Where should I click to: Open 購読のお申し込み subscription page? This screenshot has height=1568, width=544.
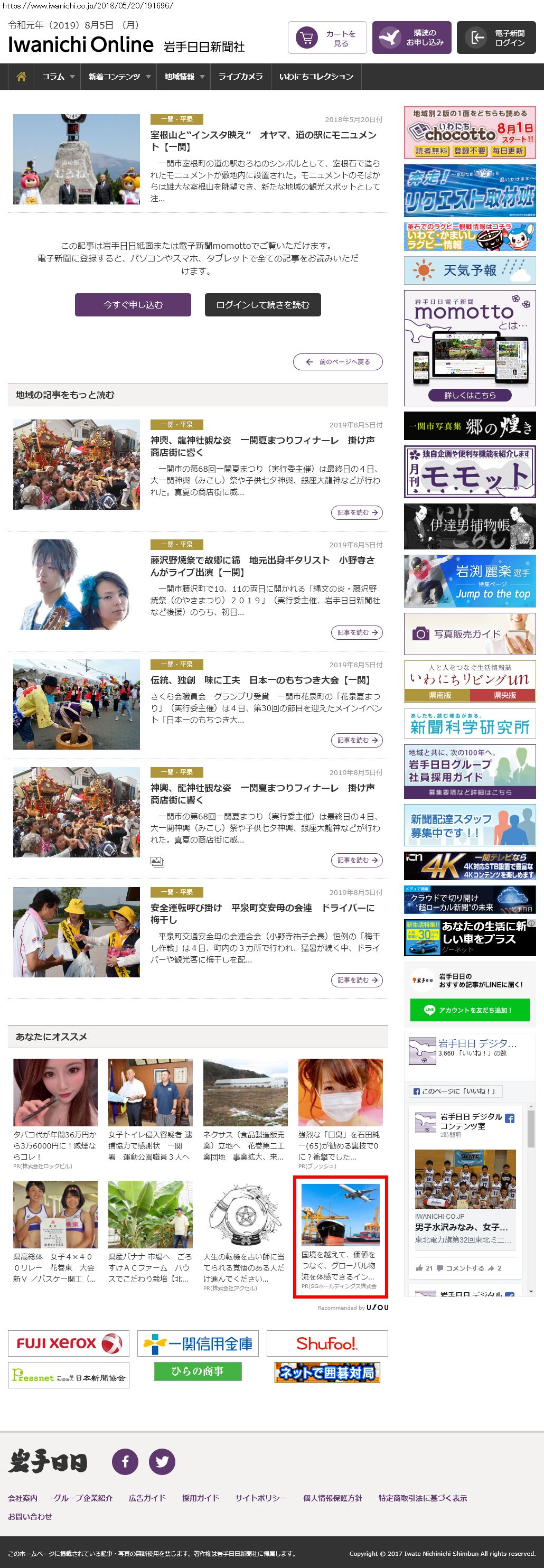(412, 39)
